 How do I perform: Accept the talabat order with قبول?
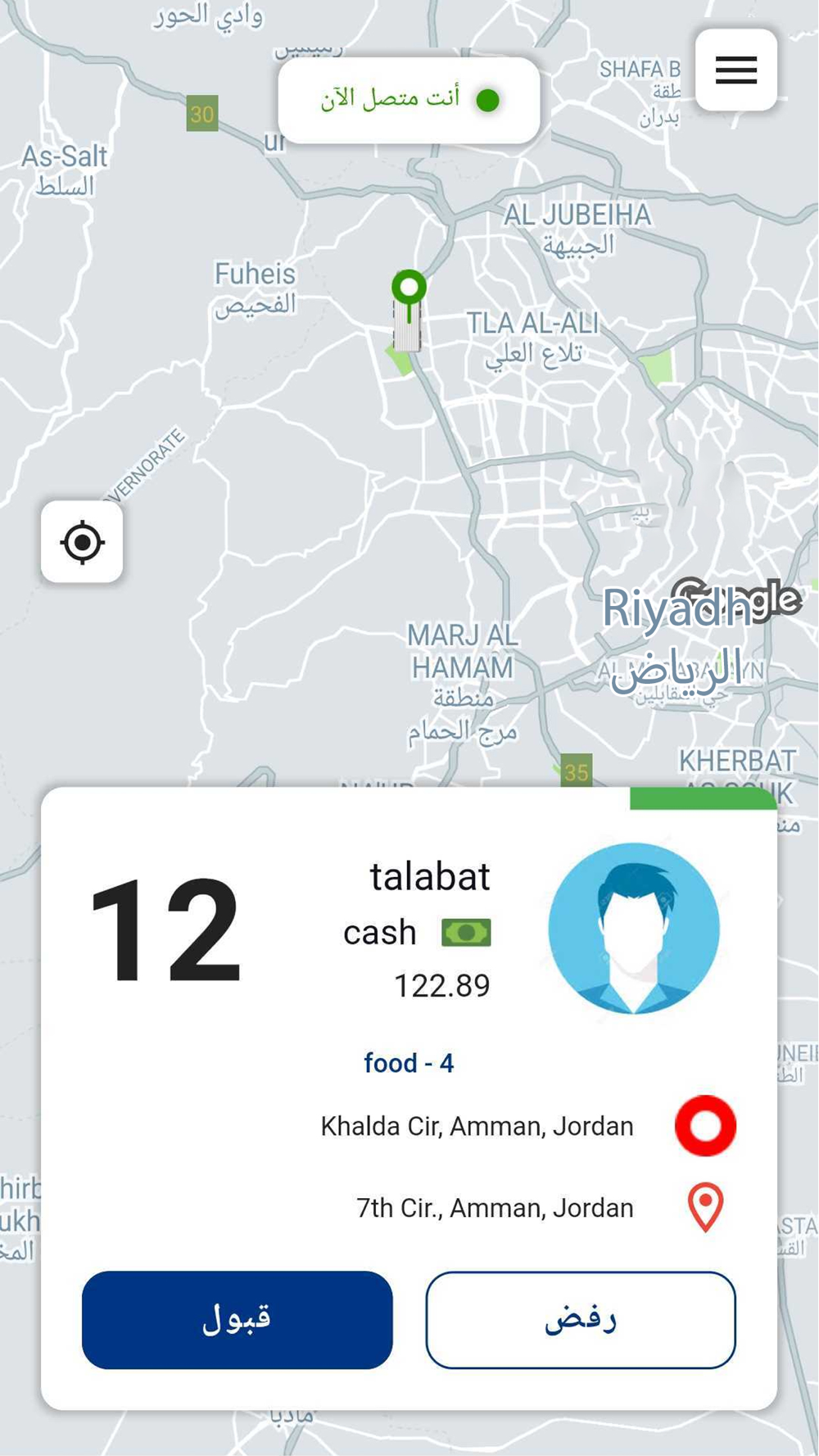pos(237,1319)
